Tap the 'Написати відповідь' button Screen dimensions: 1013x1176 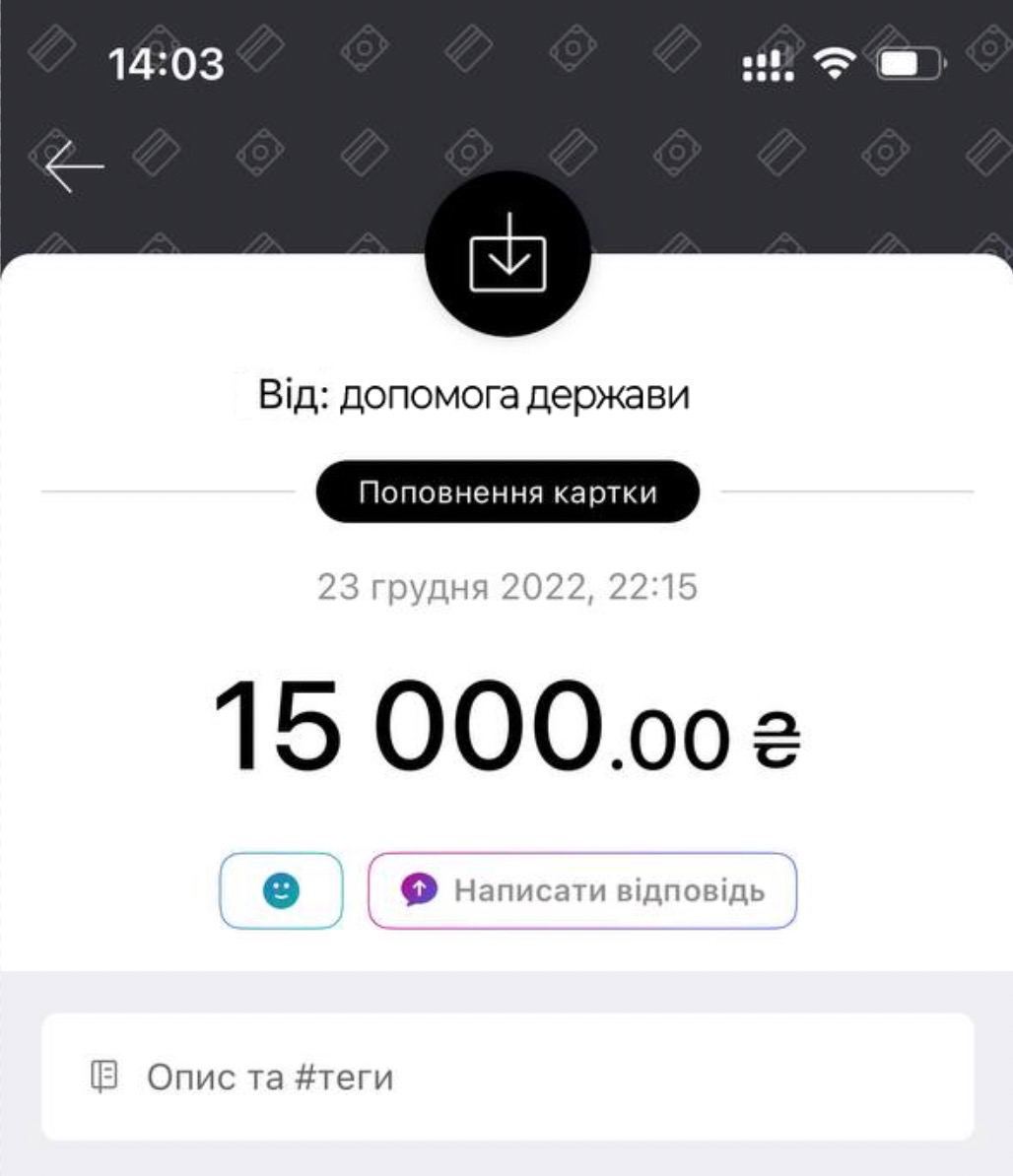coord(582,890)
